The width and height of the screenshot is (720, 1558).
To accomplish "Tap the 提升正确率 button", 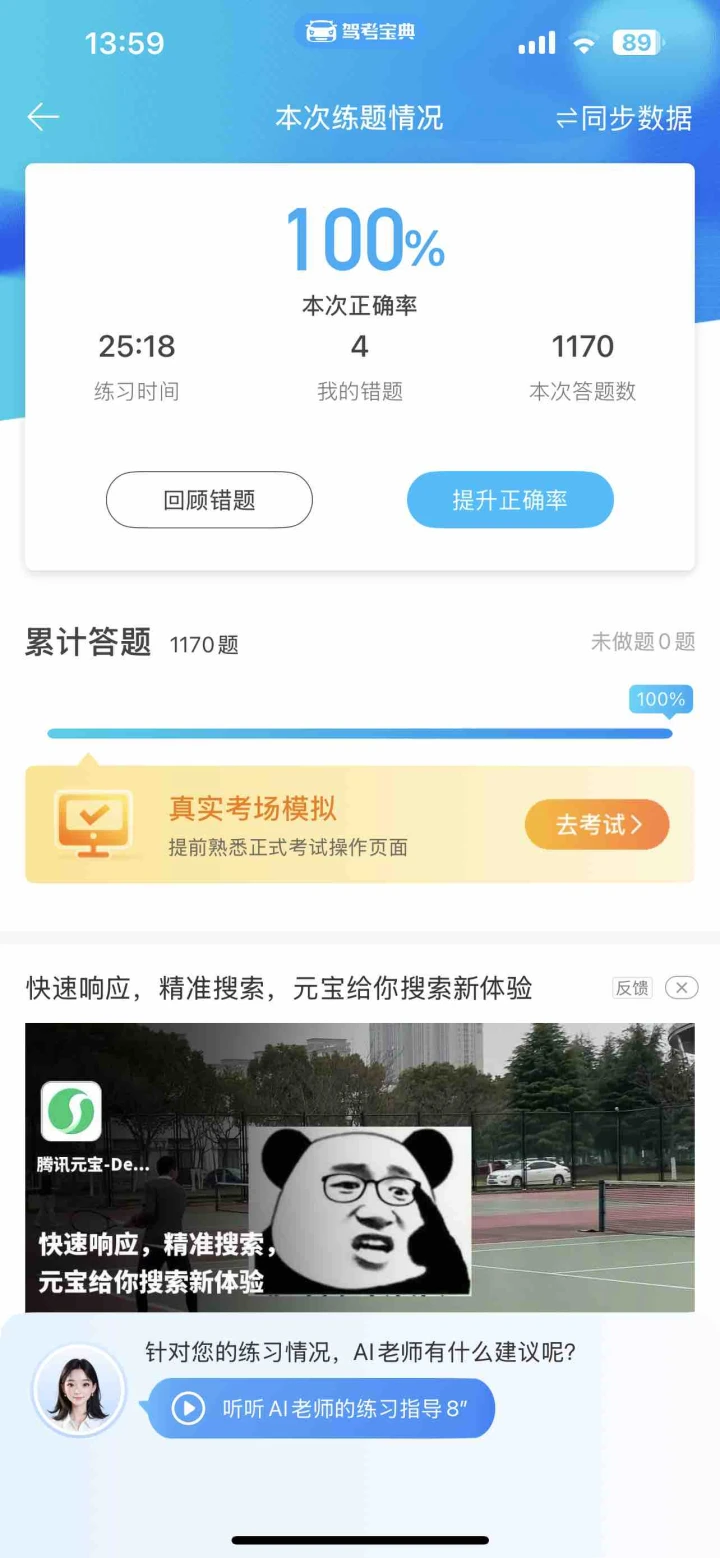I will coord(510,500).
